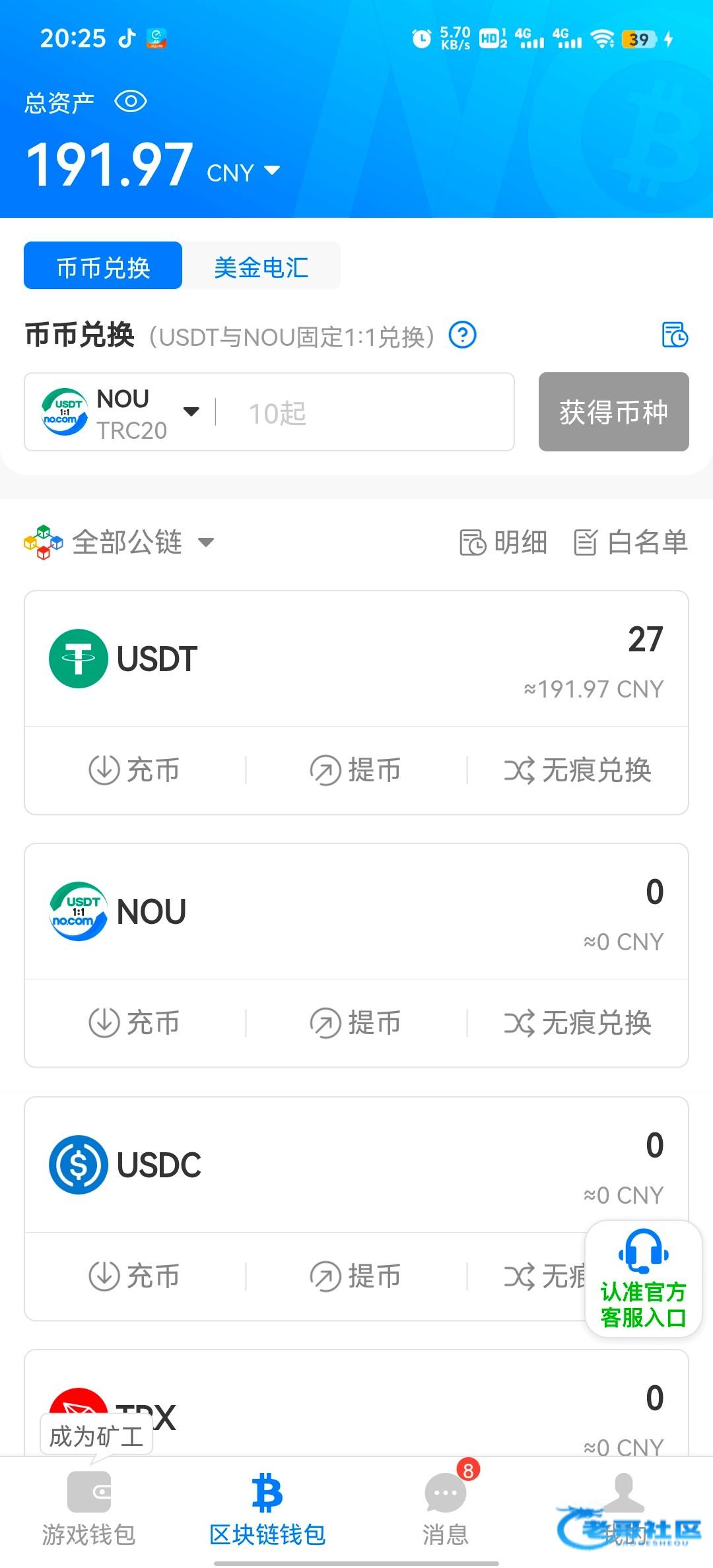Screen dimensions: 713x1568
Task: Tap the 获得币种 button
Action: [x=613, y=412]
